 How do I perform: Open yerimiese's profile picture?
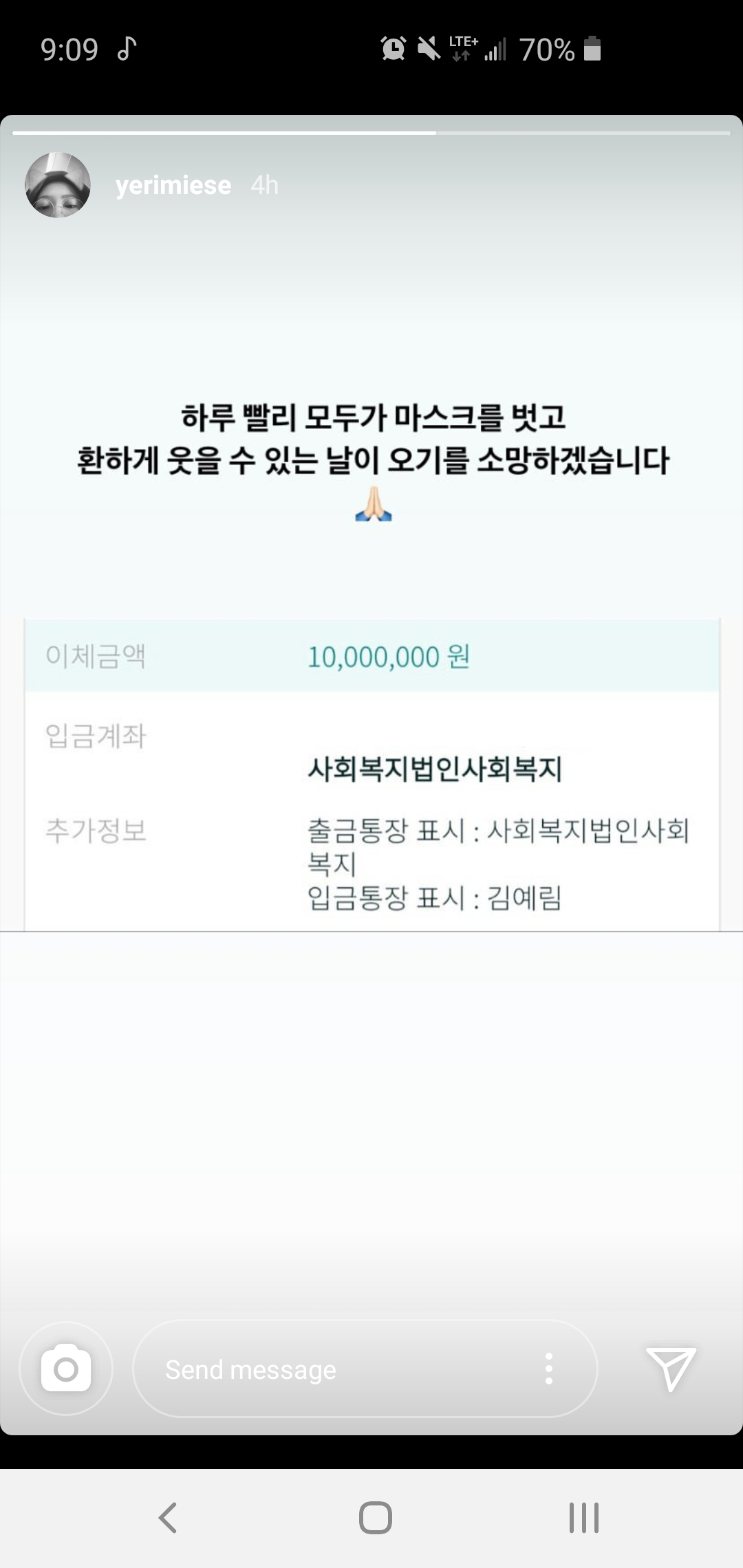click(58, 185)
